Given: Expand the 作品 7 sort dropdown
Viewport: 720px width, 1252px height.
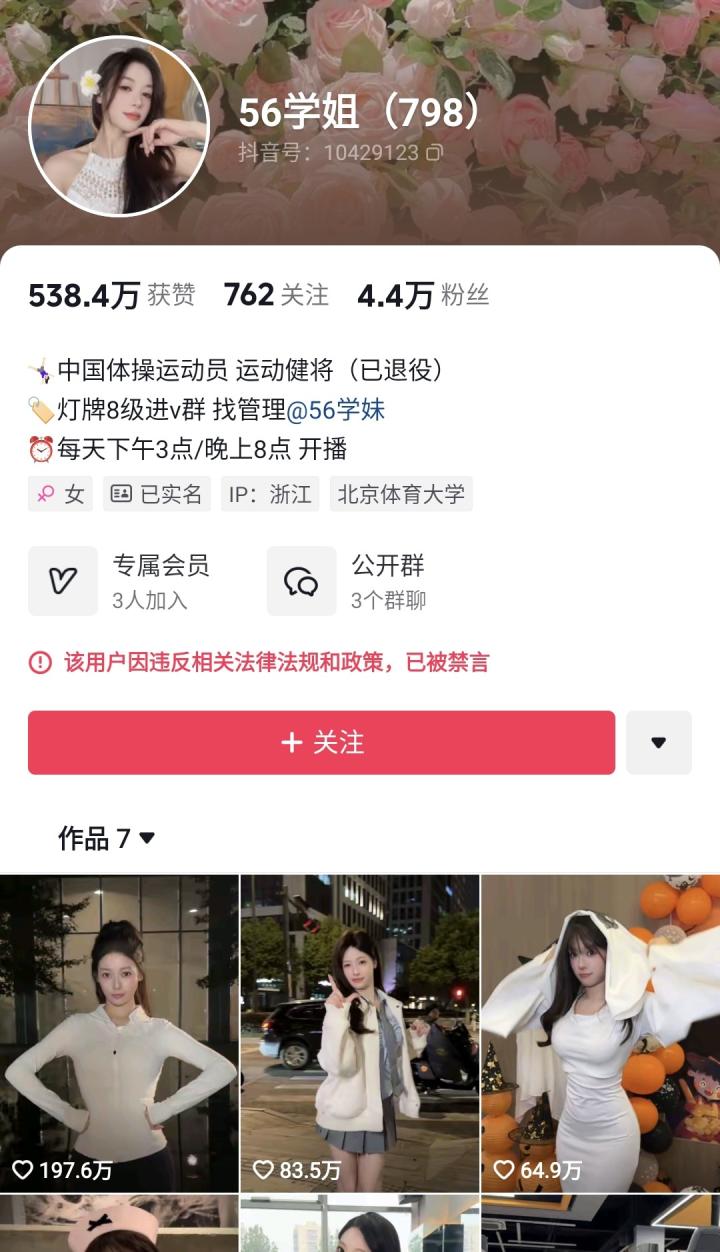Looking at the screenshot, I should click(107, 838).
